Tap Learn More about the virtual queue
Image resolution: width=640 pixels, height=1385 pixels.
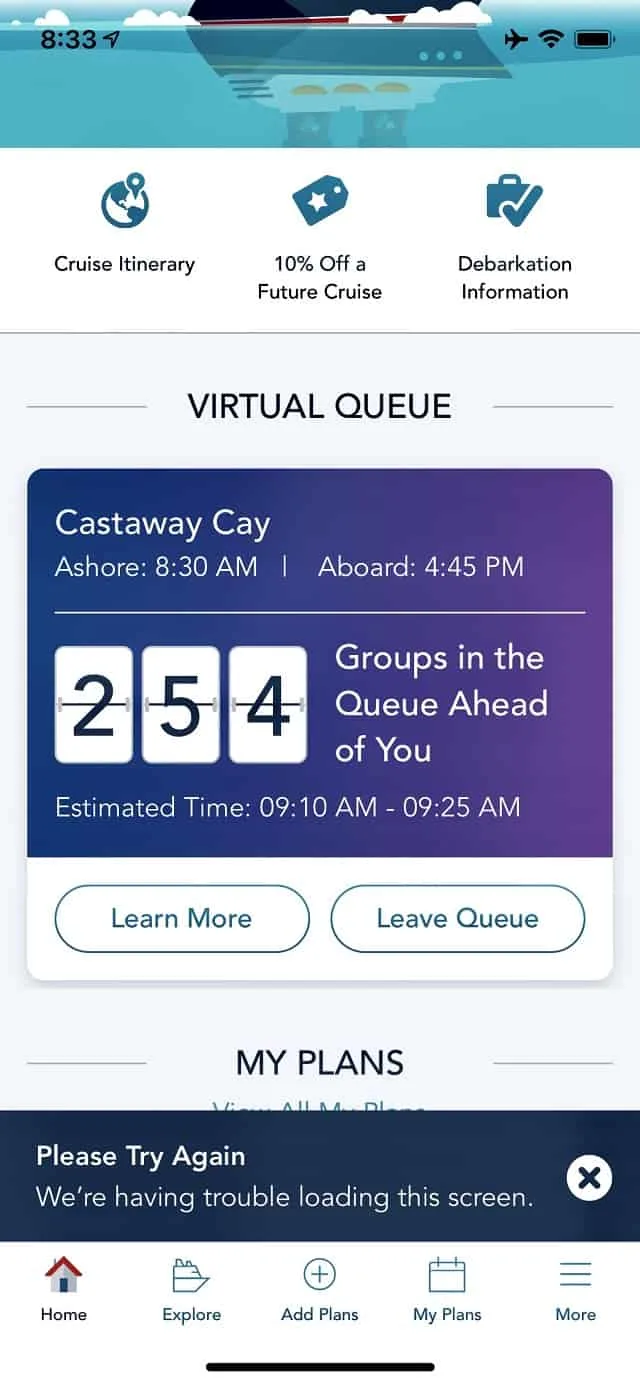[x=181, y=918]
